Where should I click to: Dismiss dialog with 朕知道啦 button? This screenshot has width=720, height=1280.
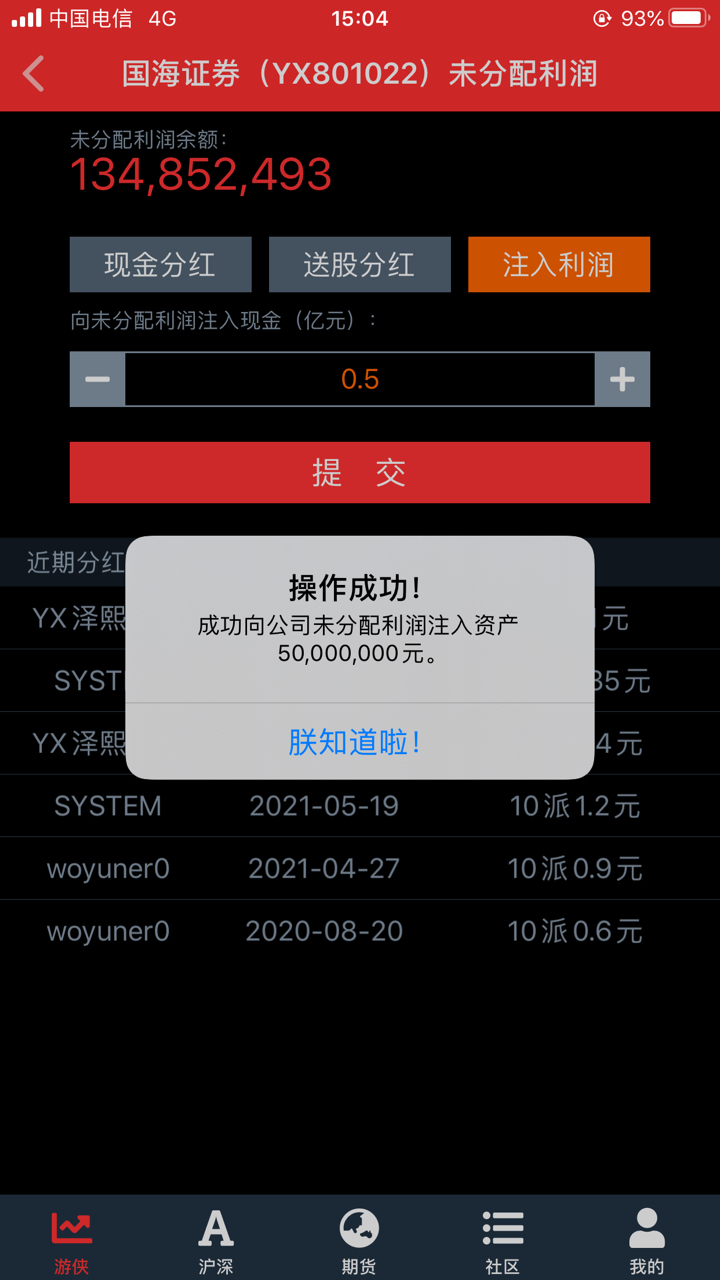(359, 742)
